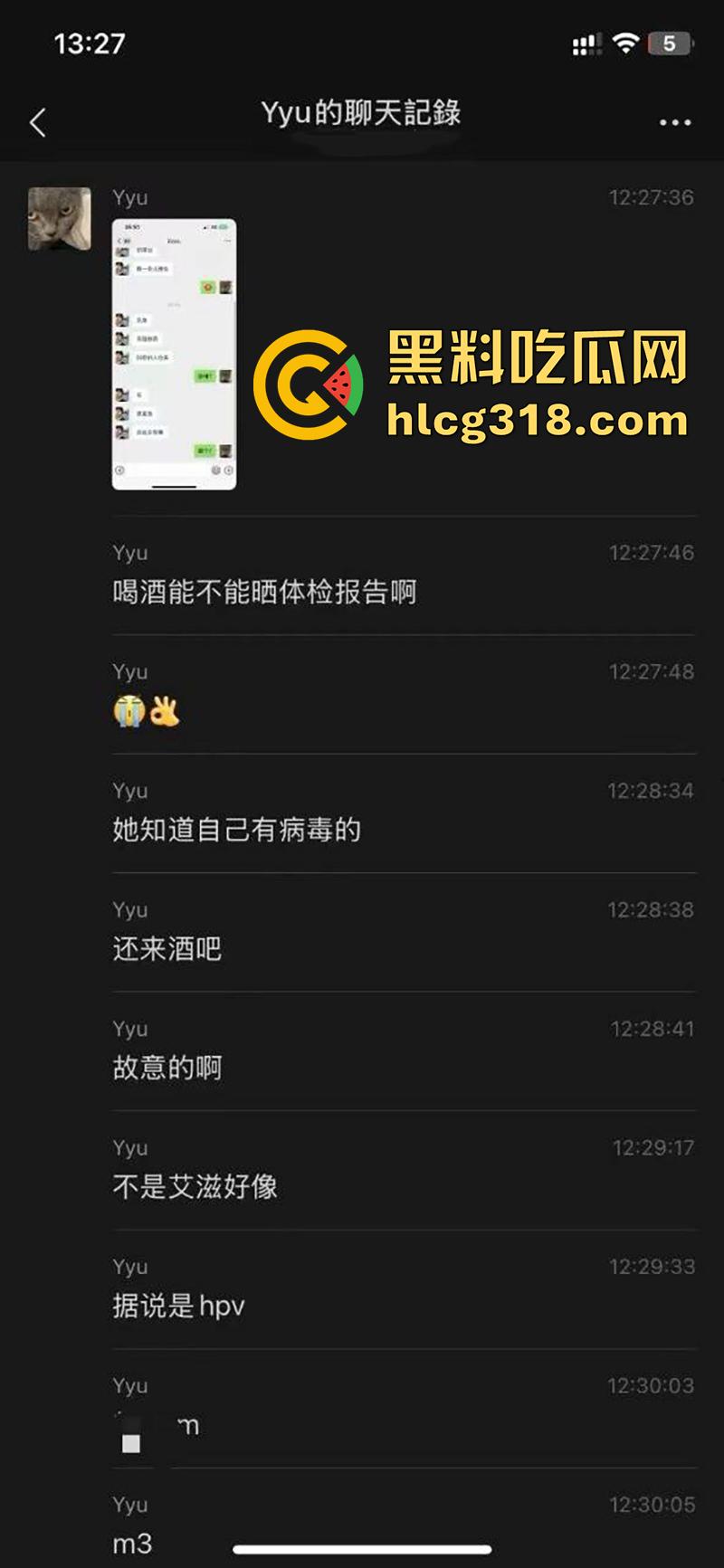Tap the Wi-Fi icon in the status bar
The image size is (724, 1568).
pos(626,43)
